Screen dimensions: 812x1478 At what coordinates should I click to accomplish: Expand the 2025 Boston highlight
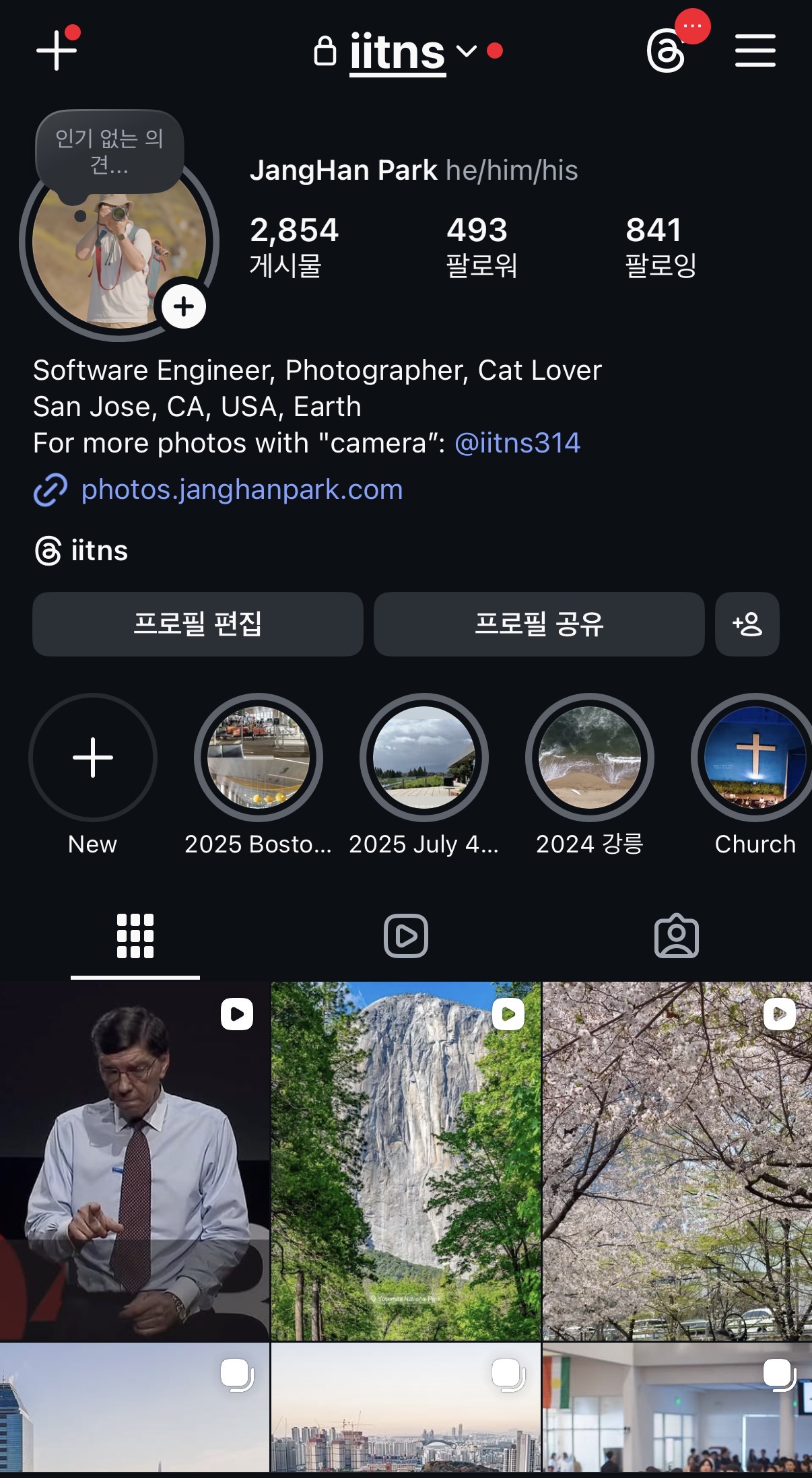tap(259, 757)
